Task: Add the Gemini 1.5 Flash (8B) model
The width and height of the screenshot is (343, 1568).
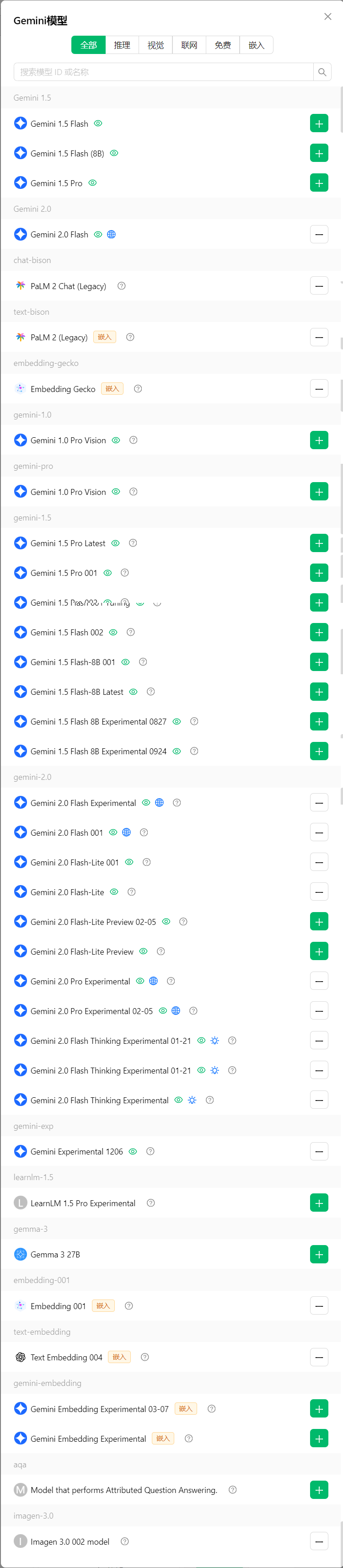Action: [x=319, y=153]
